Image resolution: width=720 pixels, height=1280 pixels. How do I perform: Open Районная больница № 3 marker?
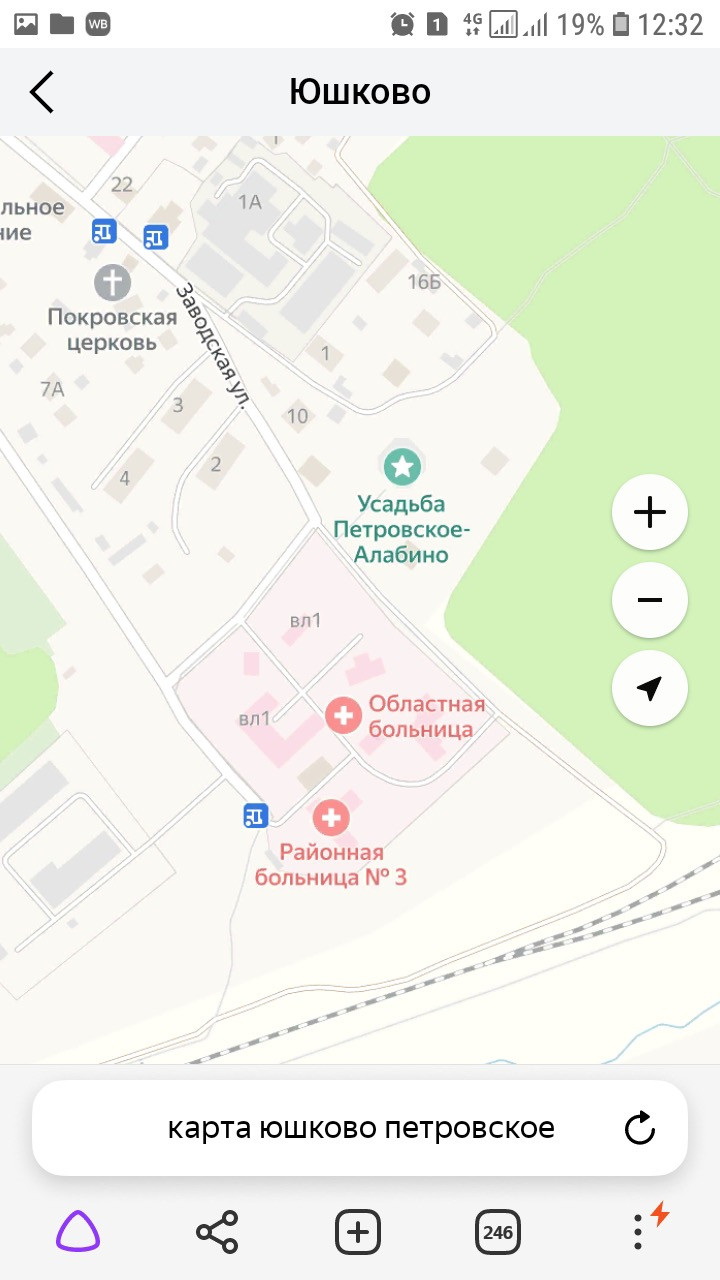pyautogui.click(x=331, y=818)
